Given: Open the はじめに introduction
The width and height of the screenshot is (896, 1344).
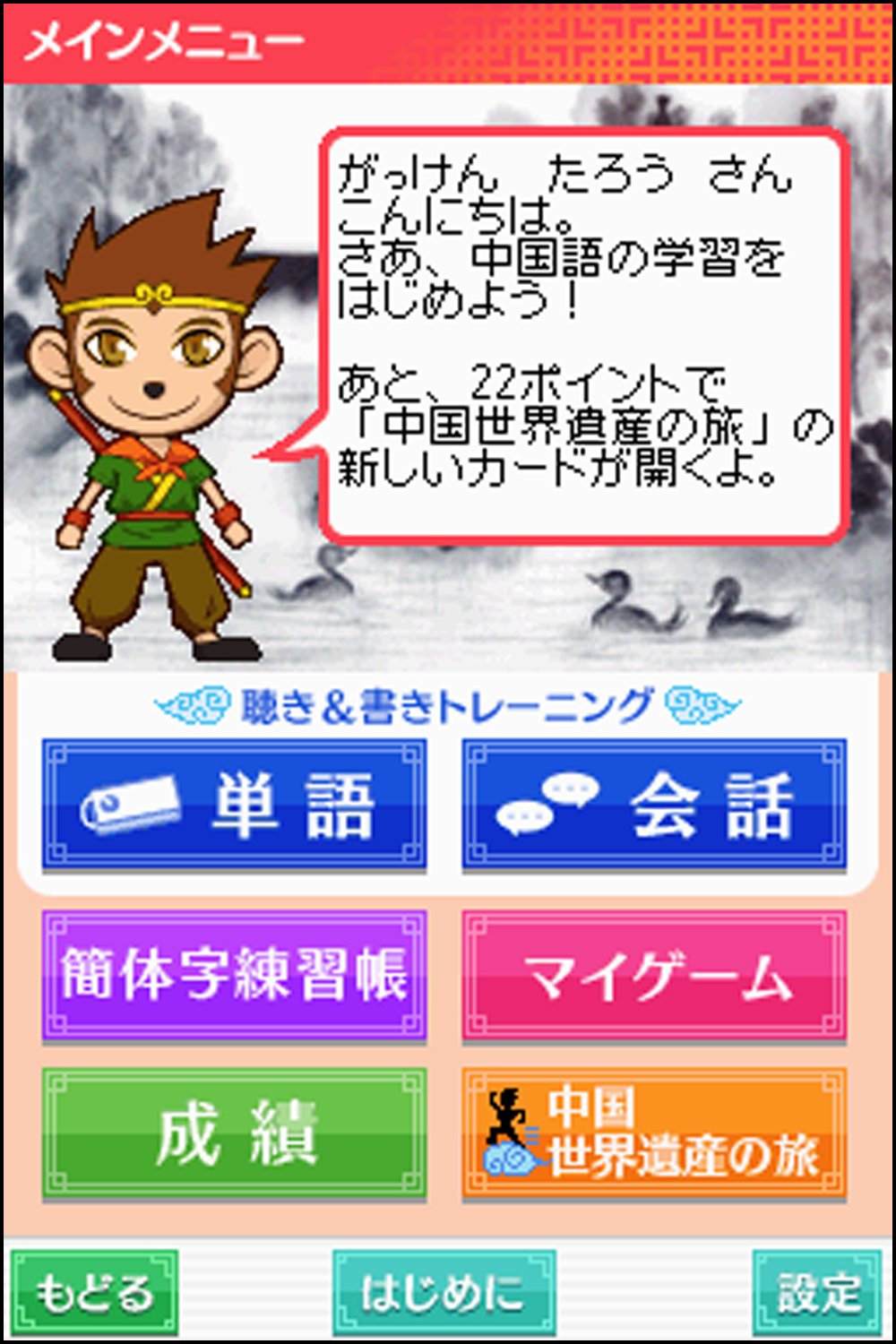Looking at the screenshot, I should [x=444, y=1292].
